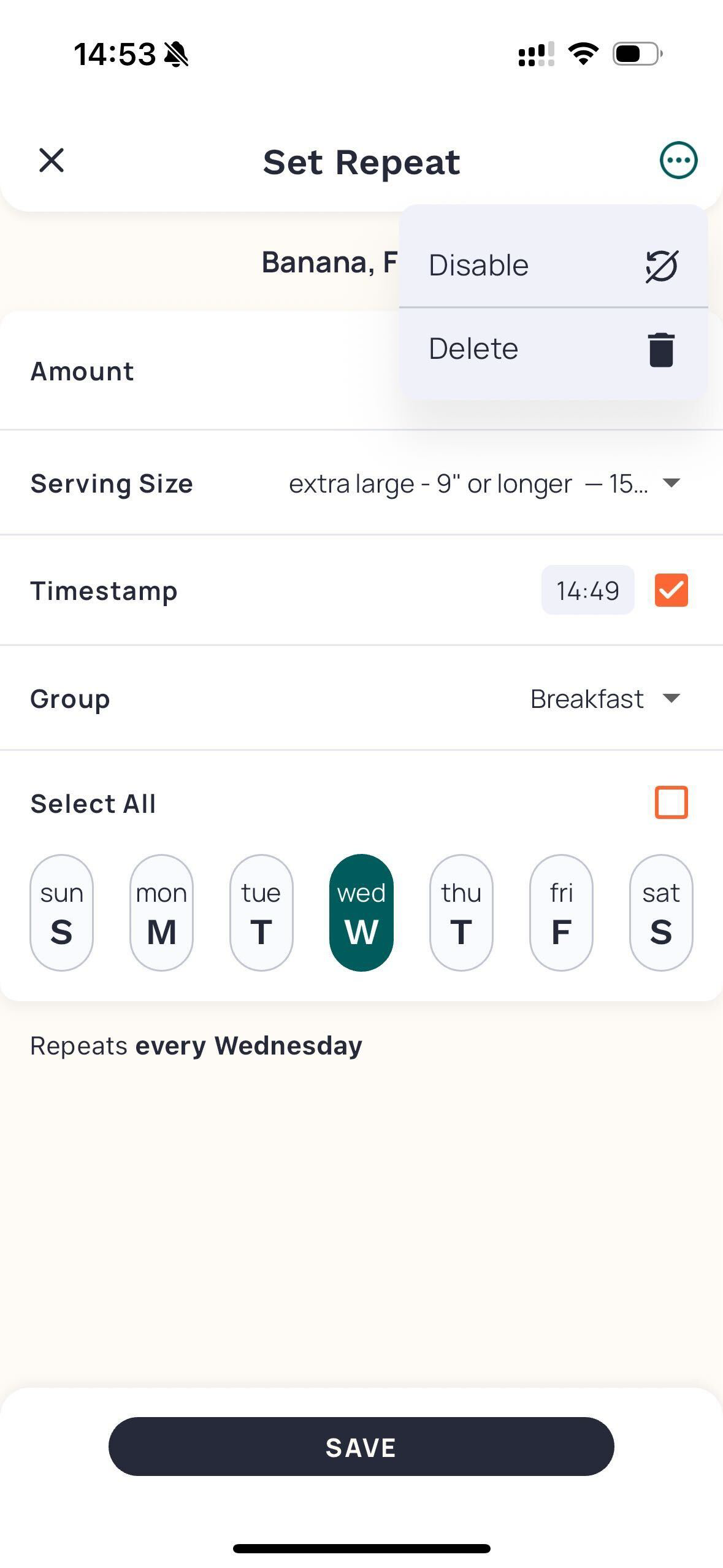Select Tuesday in the day picker
This screenshot has height=1568, width=723.
point(261,913)
